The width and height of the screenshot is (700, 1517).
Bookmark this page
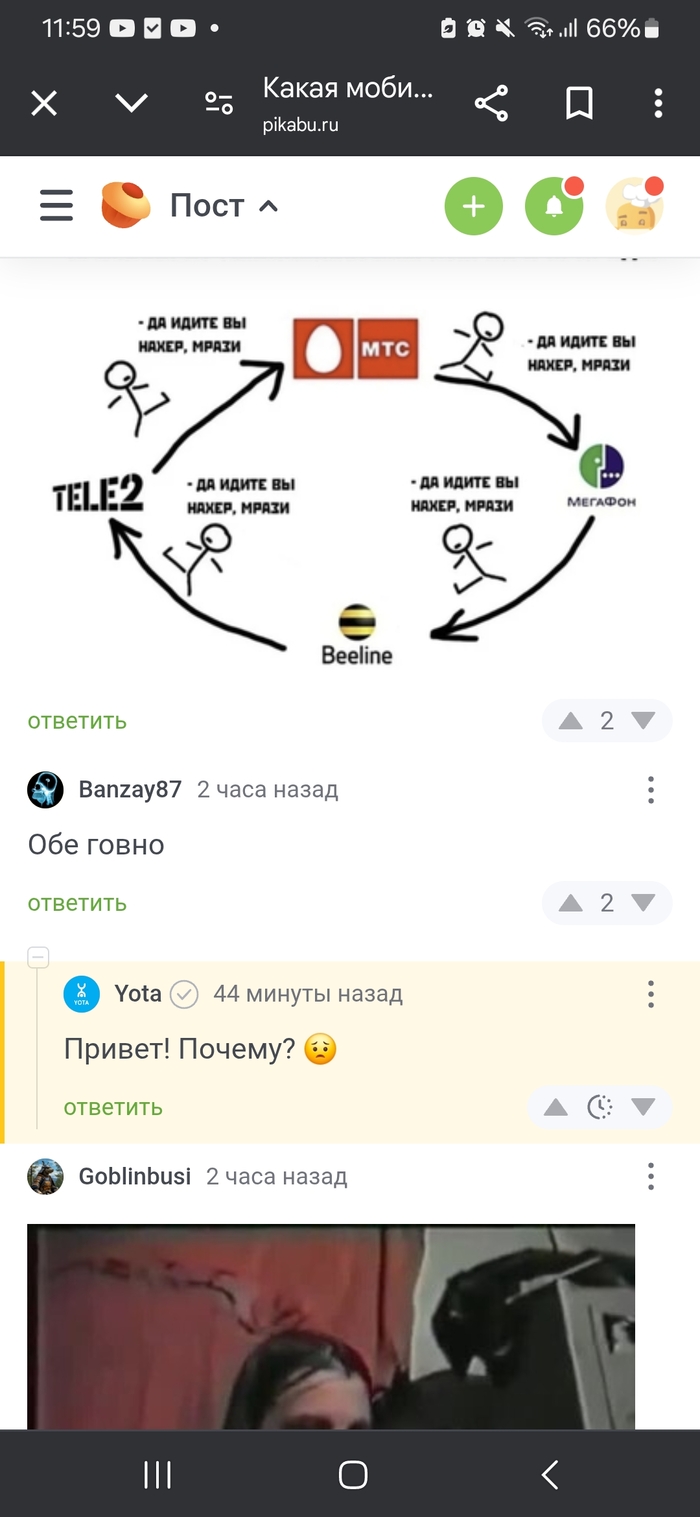(579, 103)
